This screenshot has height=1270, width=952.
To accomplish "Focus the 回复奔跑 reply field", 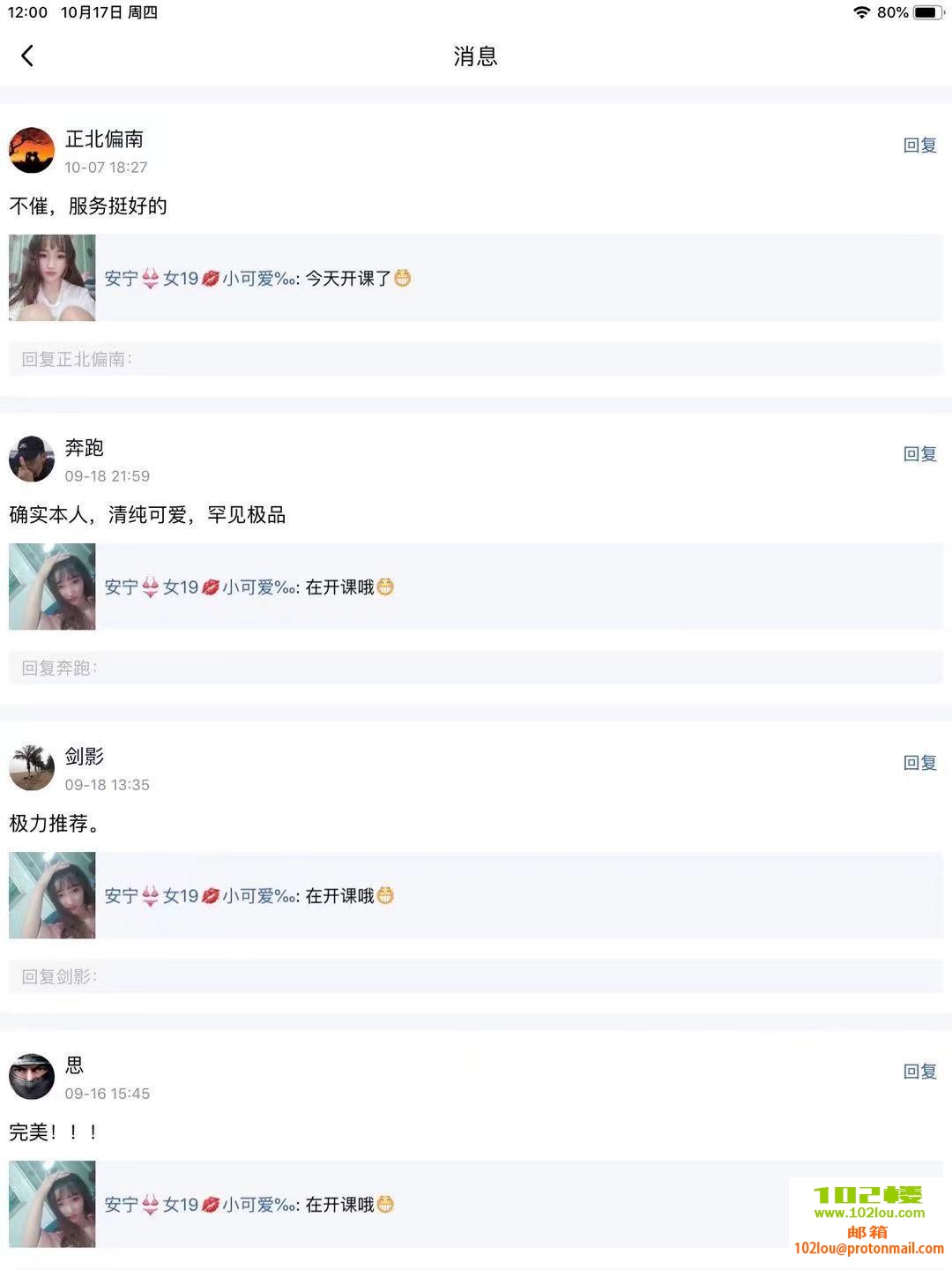I will click(476, 668).
